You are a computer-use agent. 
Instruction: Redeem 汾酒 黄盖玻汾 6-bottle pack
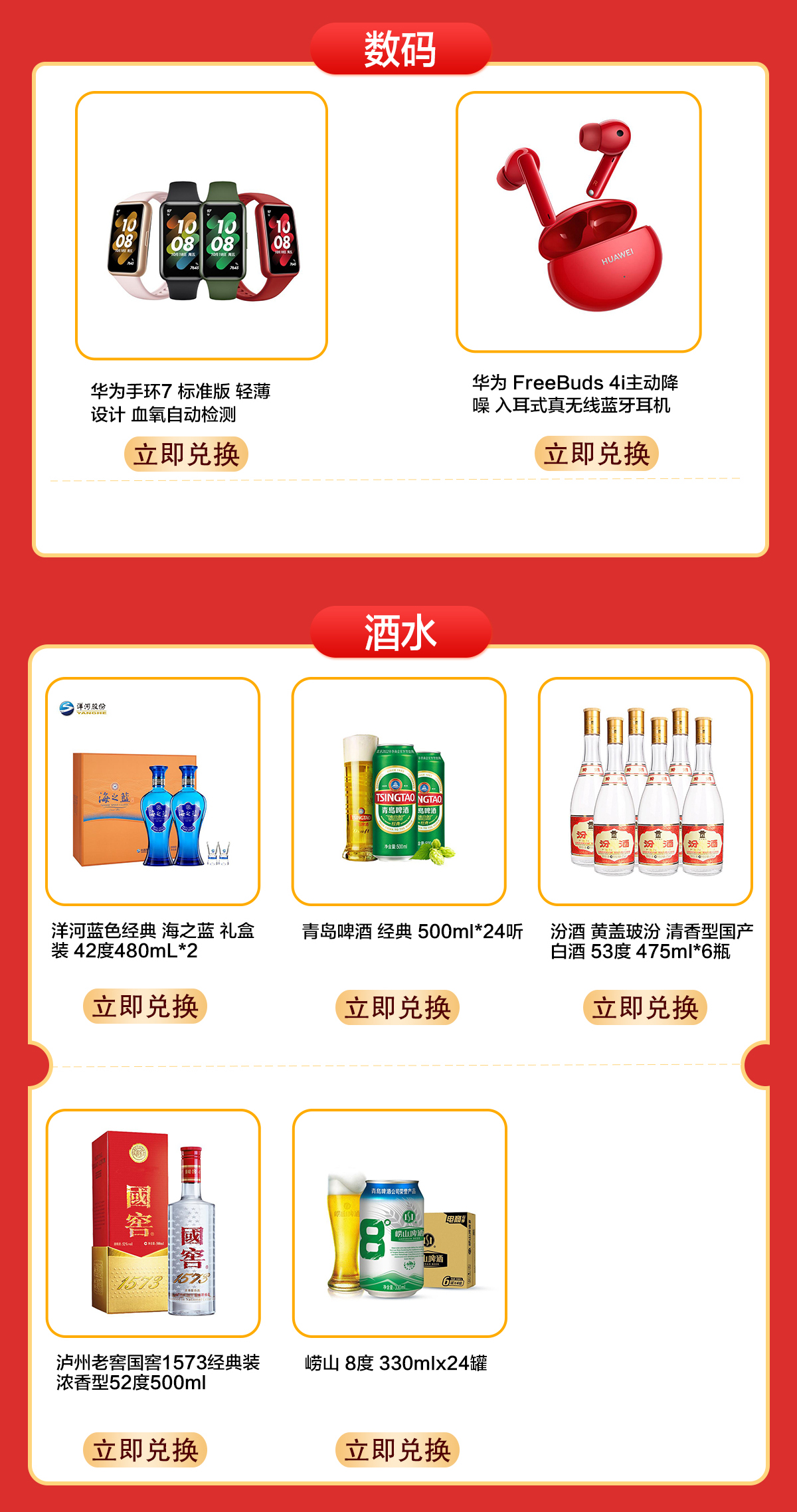[645, 1008]
